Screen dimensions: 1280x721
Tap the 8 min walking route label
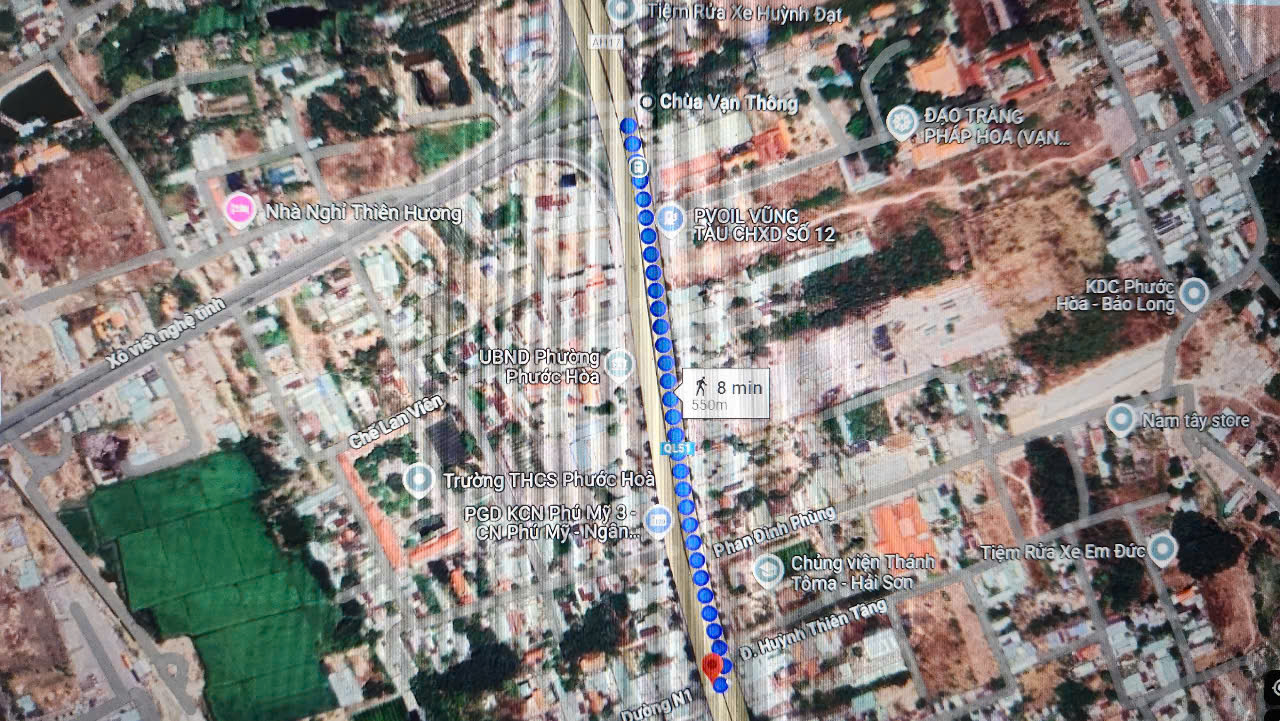pos(725,393)
